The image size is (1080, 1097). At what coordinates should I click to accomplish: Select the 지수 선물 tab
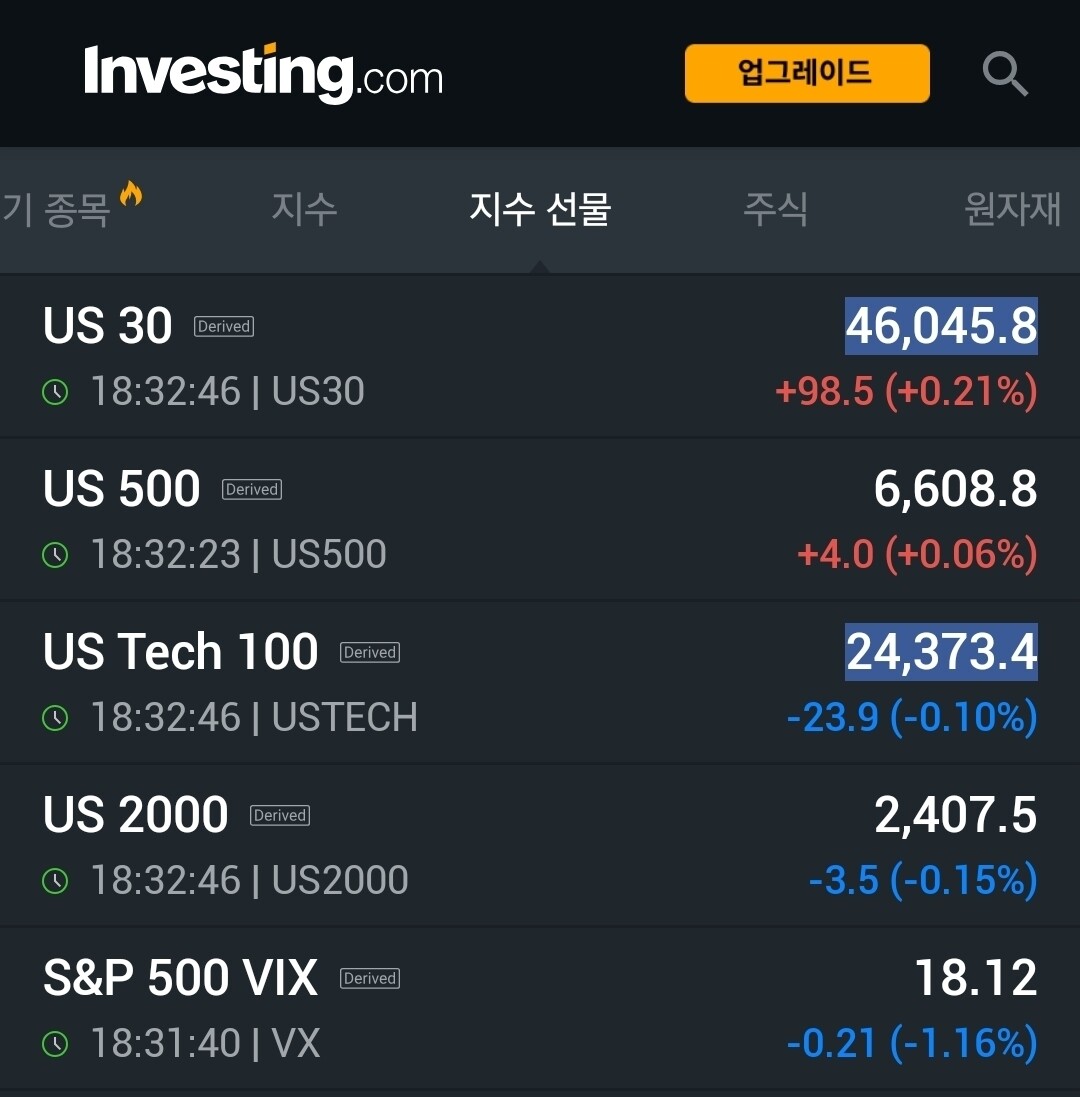(x=540, y=209)
